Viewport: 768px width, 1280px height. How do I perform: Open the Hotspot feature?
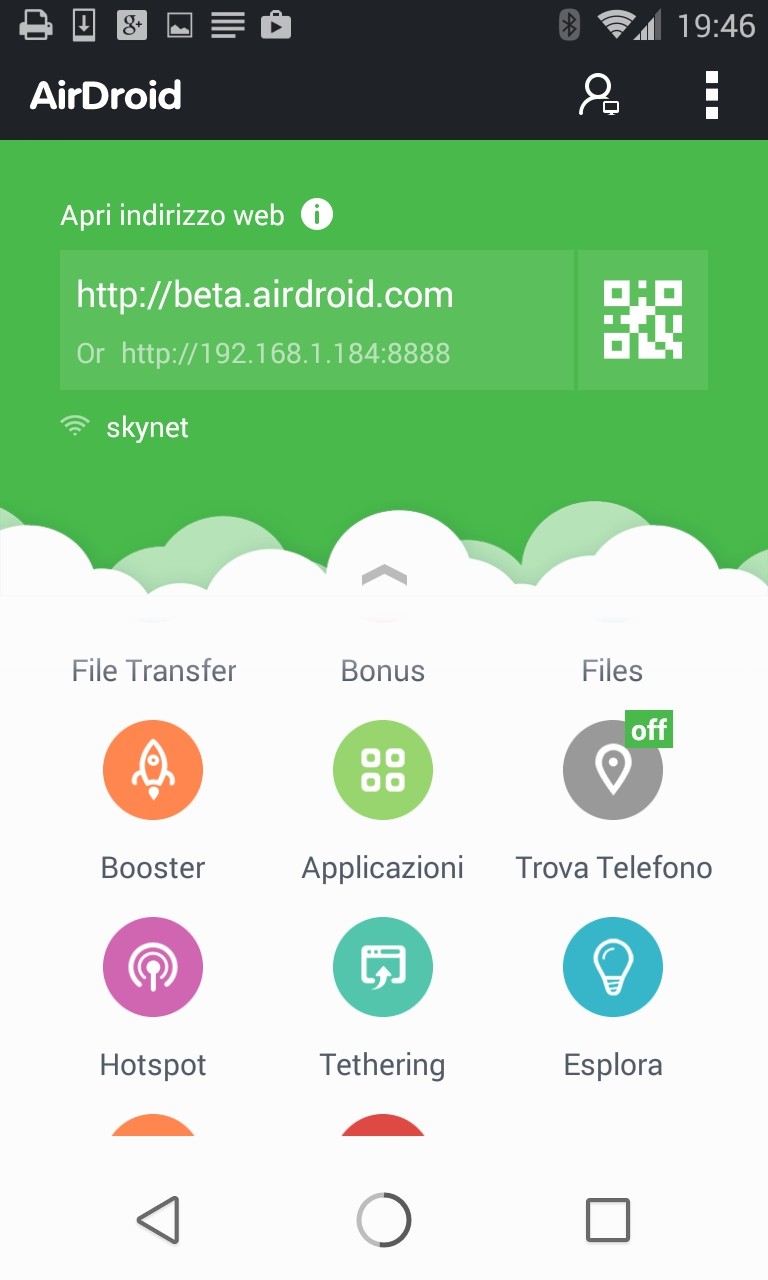[x=153, y=967]
